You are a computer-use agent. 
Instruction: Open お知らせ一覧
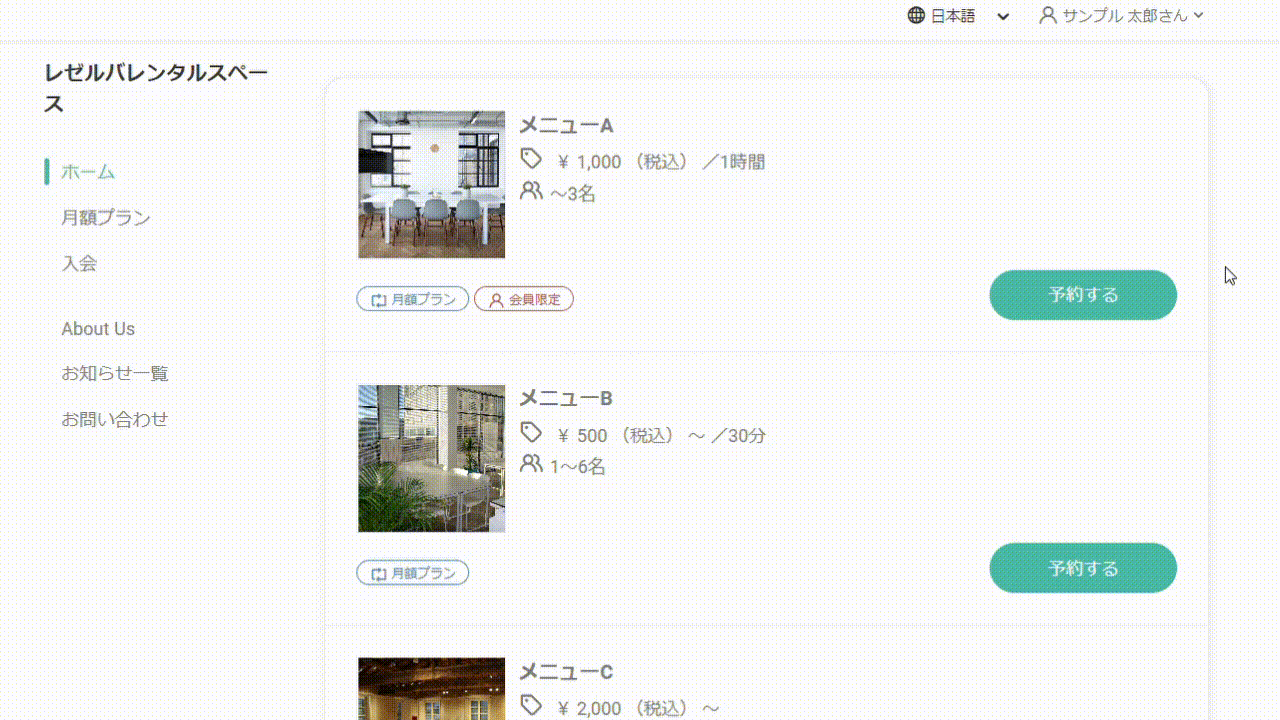click(x=115, y=374)
